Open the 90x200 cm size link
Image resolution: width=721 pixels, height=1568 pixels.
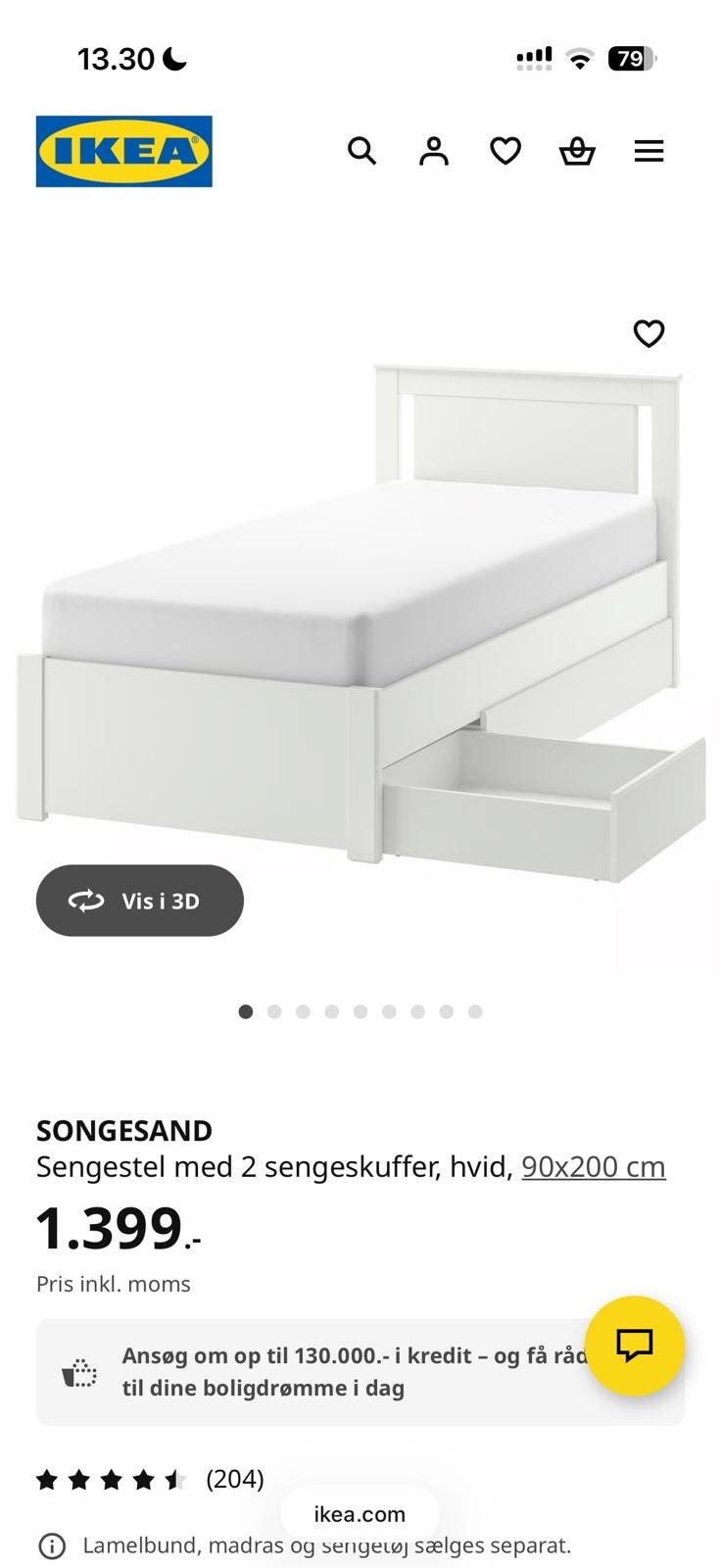pos(593,1167)
